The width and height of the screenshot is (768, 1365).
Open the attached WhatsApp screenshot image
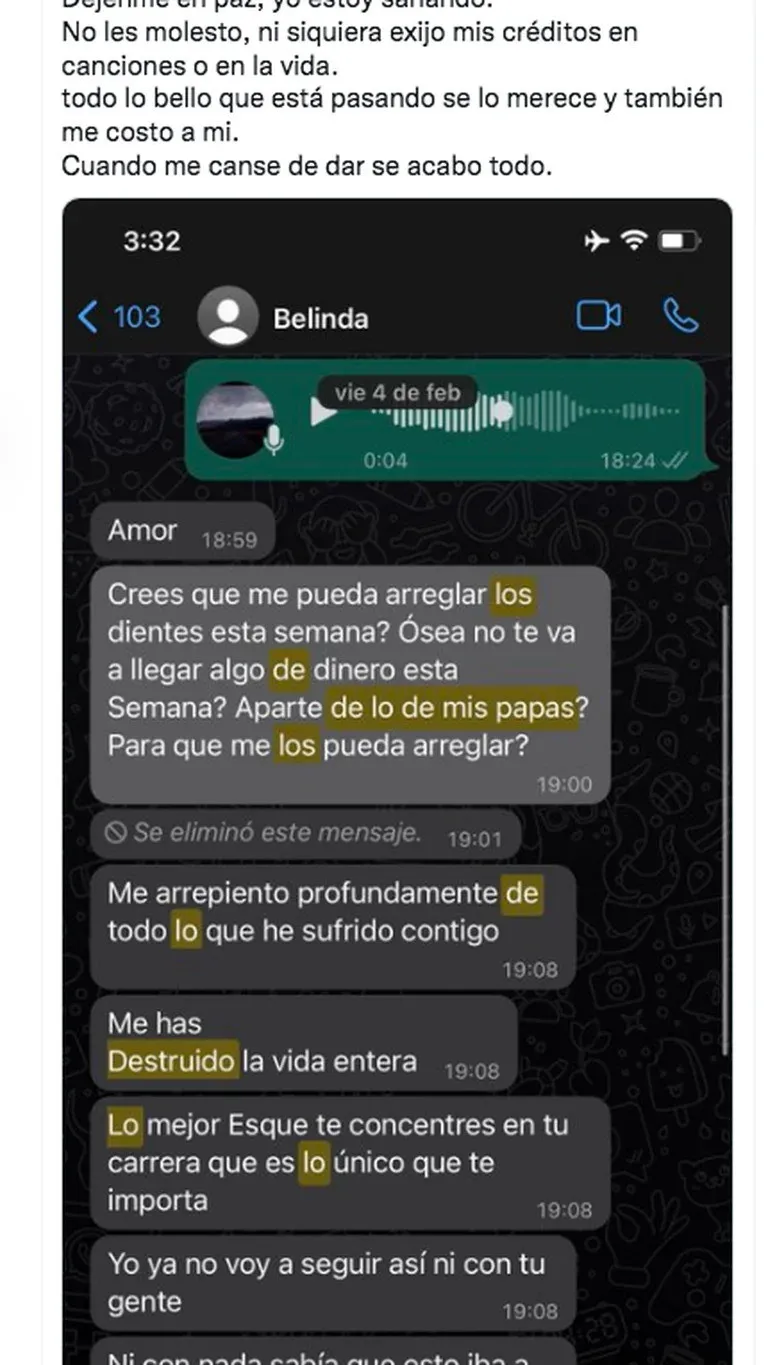tap(397, 780)
